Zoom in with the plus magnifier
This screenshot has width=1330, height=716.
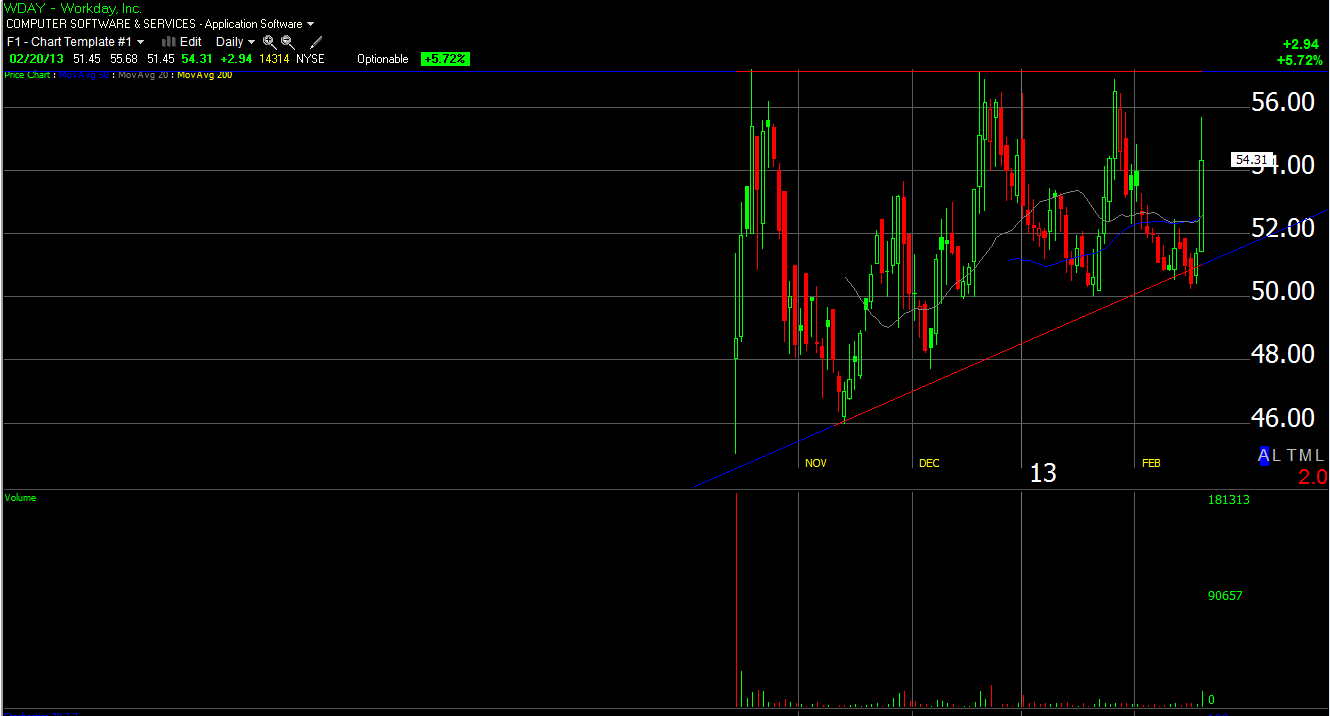pyautogui.click(x=269, y=42)
